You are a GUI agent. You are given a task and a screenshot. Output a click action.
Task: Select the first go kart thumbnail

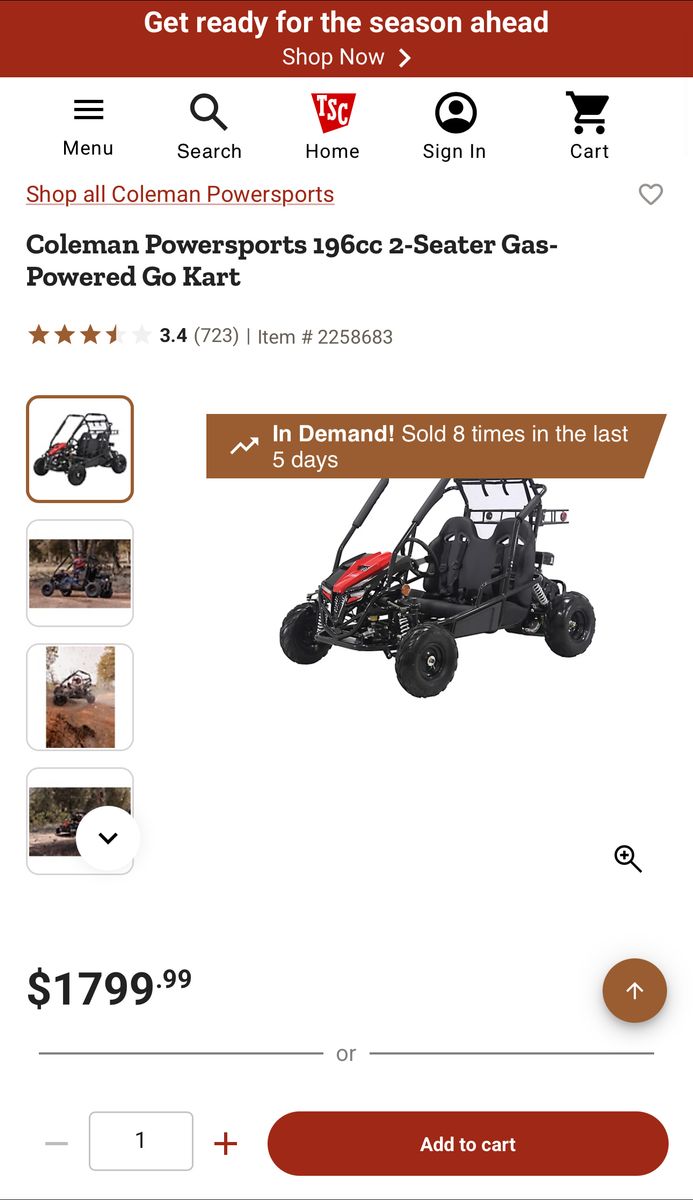80,449
